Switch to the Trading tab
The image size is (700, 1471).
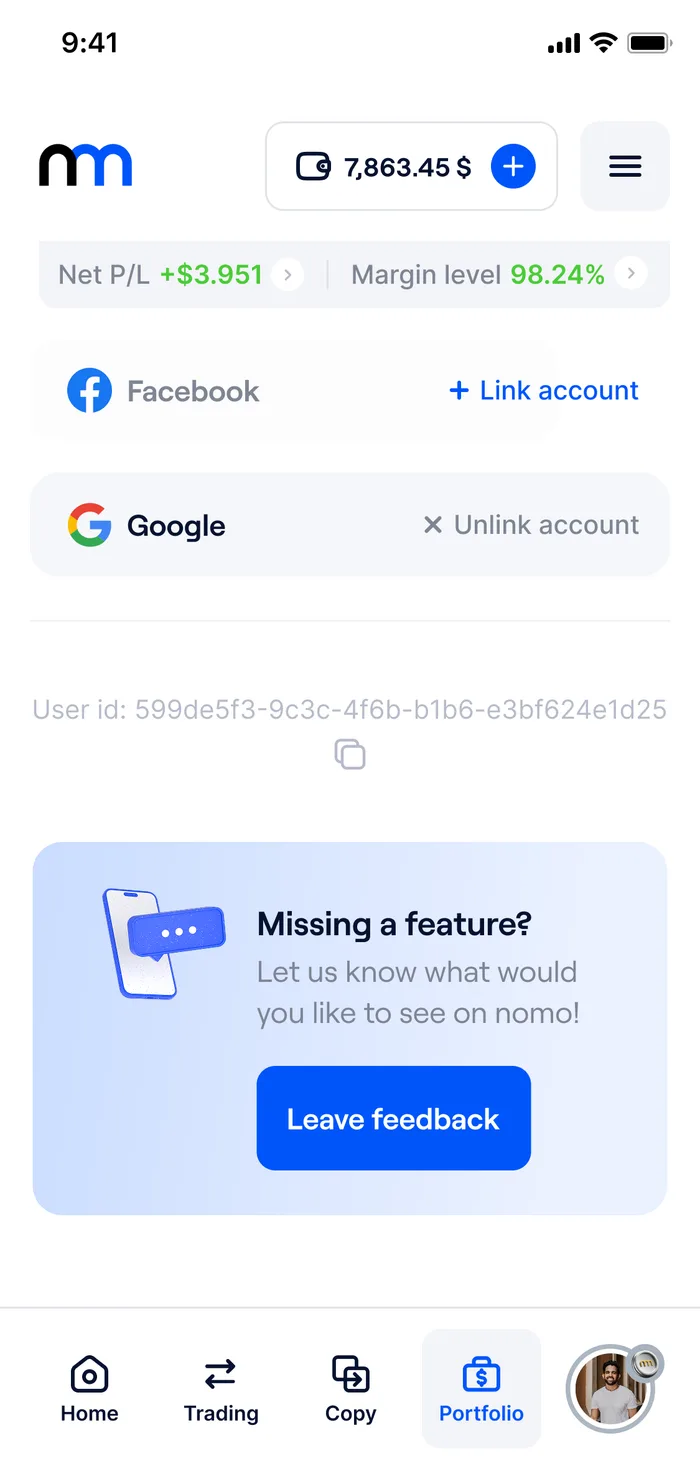point(221,1389)
